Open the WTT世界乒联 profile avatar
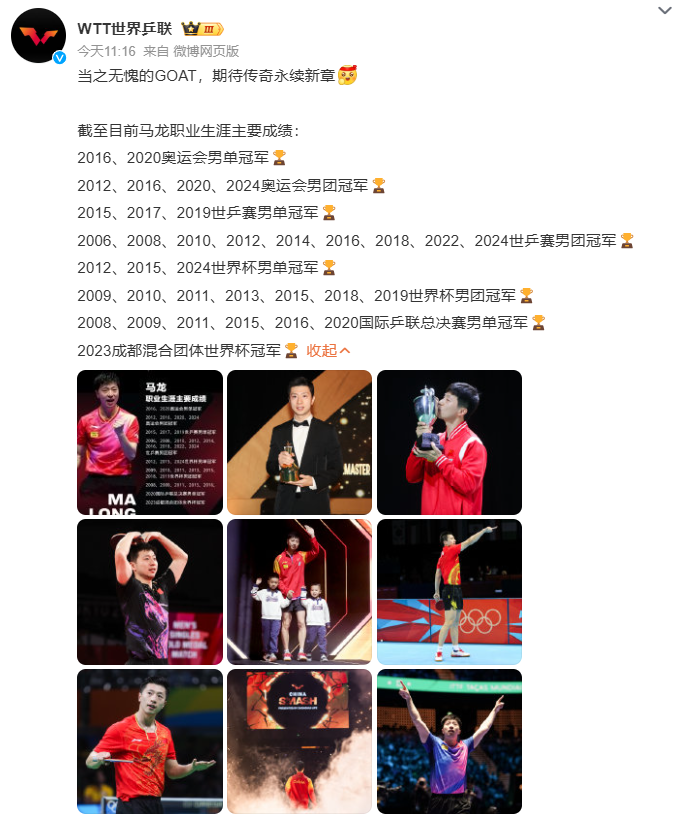This screenshot has width=675, height=821. 38,36
